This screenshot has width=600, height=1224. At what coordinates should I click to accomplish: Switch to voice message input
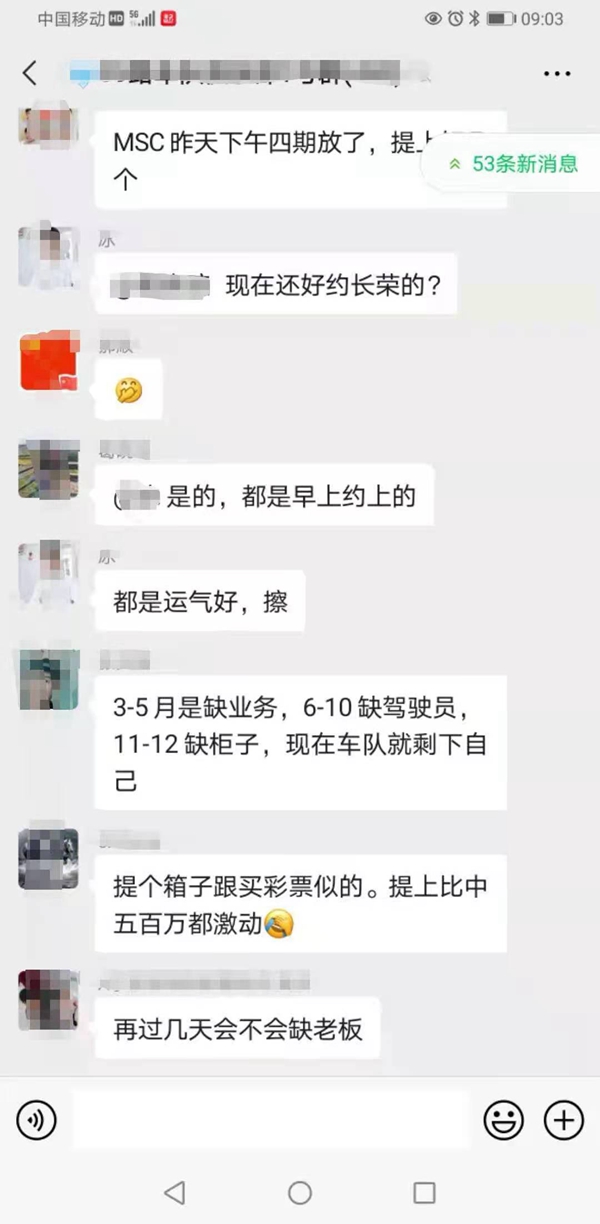pos(37,1120)
